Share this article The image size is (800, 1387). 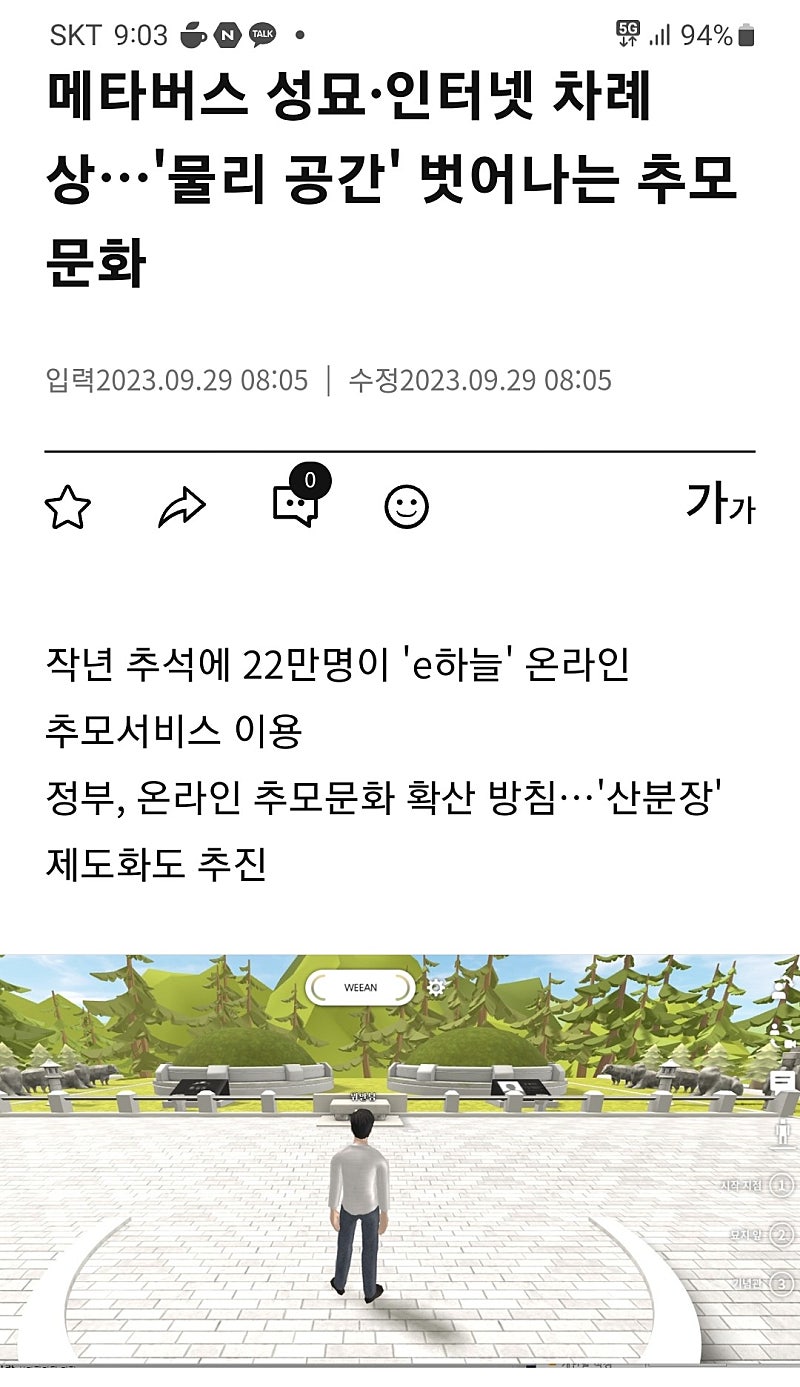(x=182, y=508)
